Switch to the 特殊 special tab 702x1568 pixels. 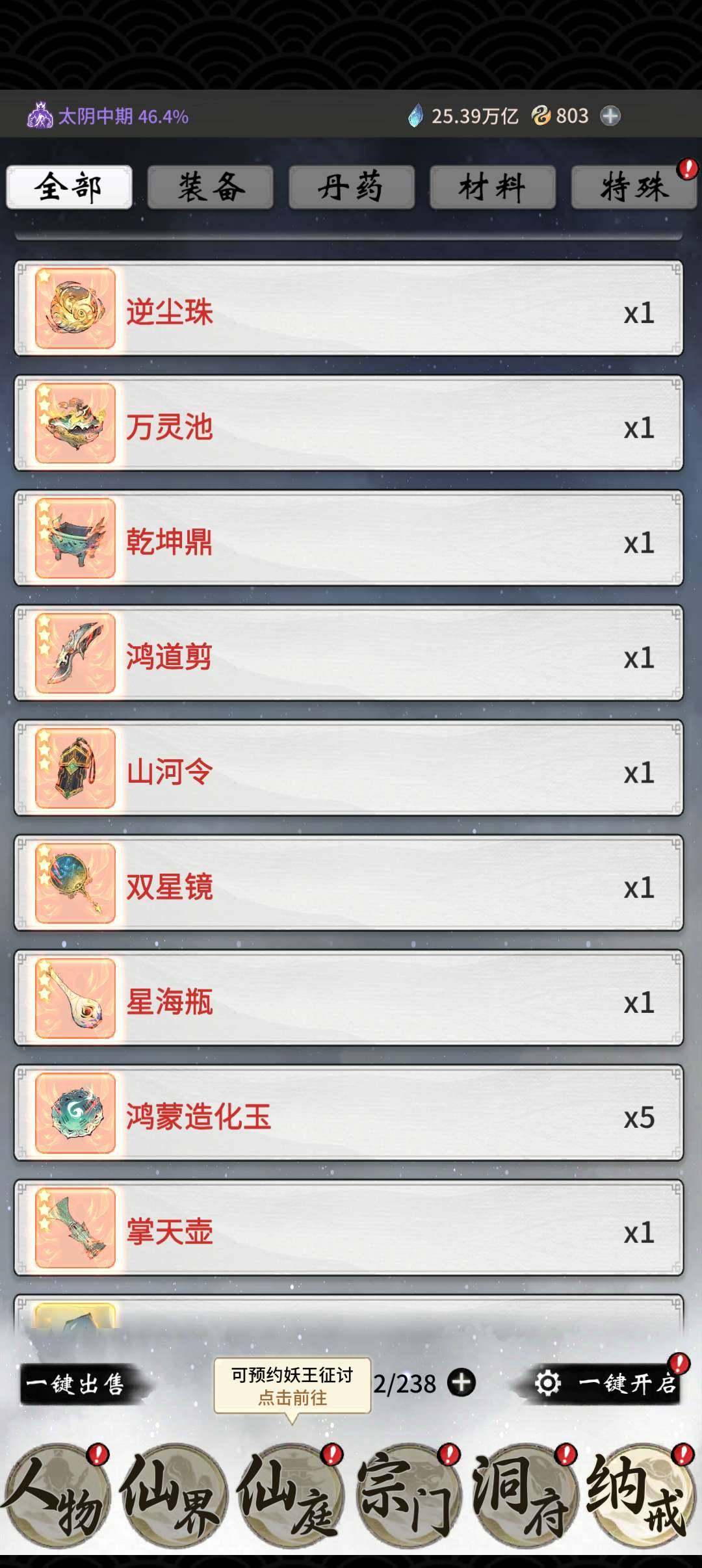632,187
